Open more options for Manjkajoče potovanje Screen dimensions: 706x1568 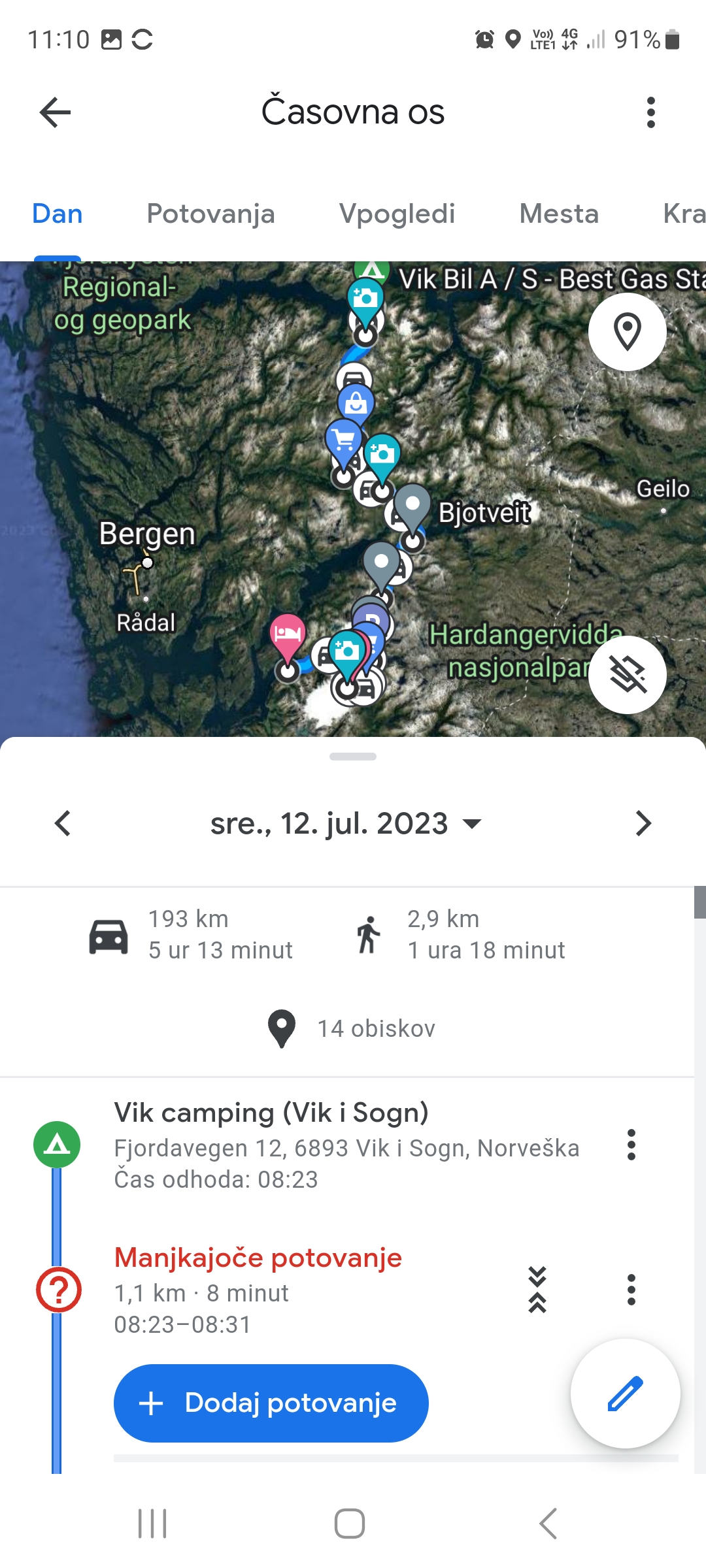(631, 1290)
